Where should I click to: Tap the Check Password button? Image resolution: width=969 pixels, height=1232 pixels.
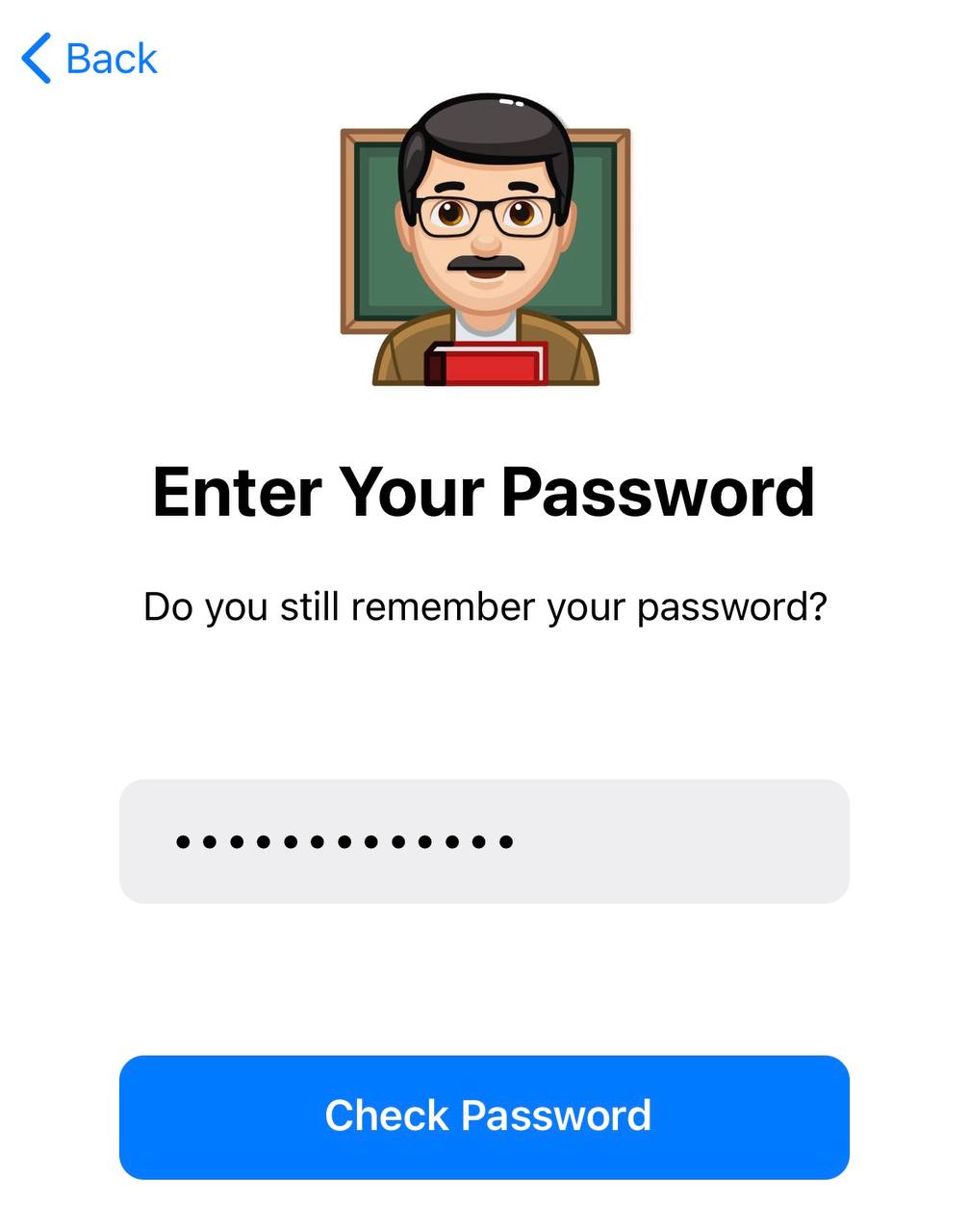[x=484, y=1116]
